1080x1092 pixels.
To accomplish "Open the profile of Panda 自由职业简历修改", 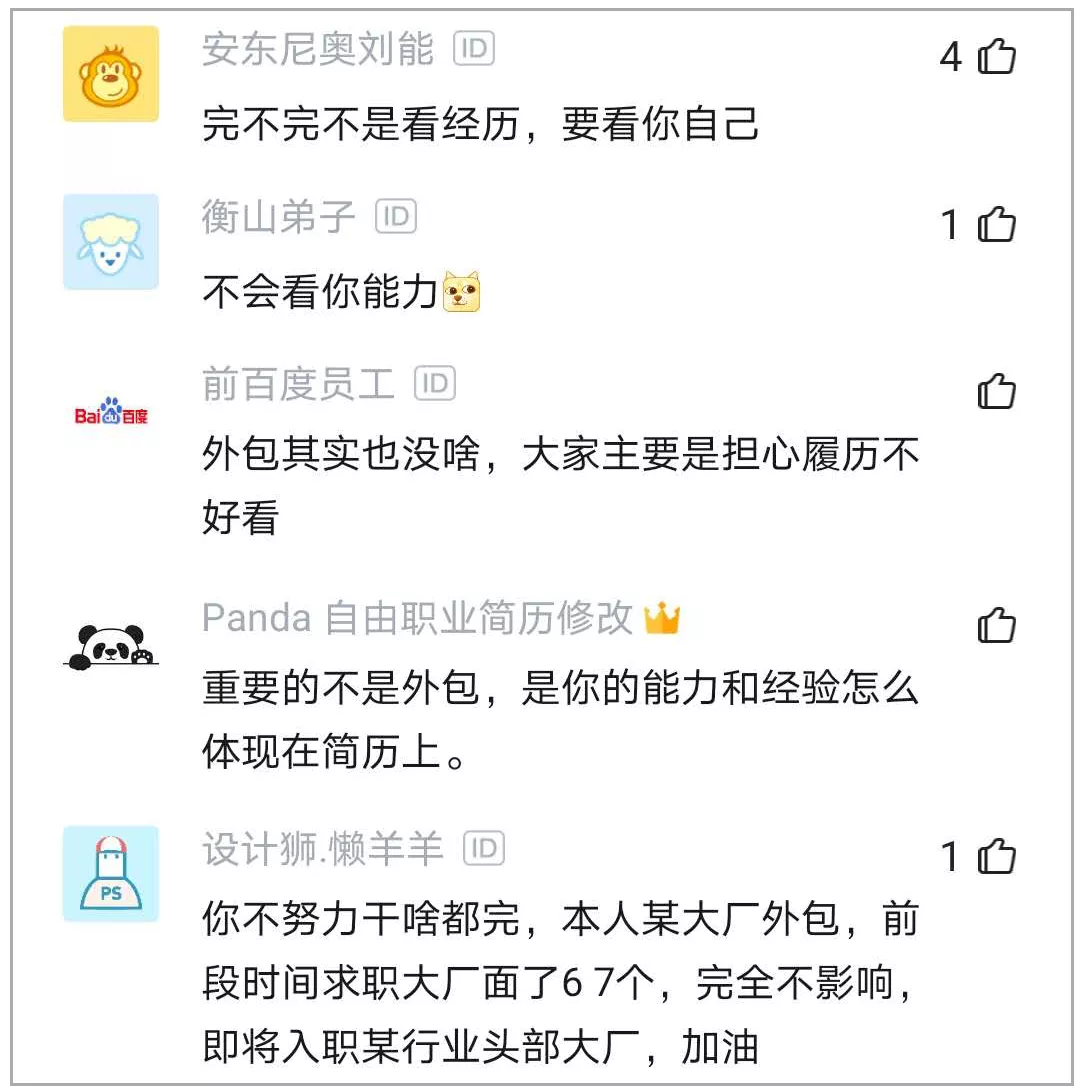I will click(x=420, y=618).
